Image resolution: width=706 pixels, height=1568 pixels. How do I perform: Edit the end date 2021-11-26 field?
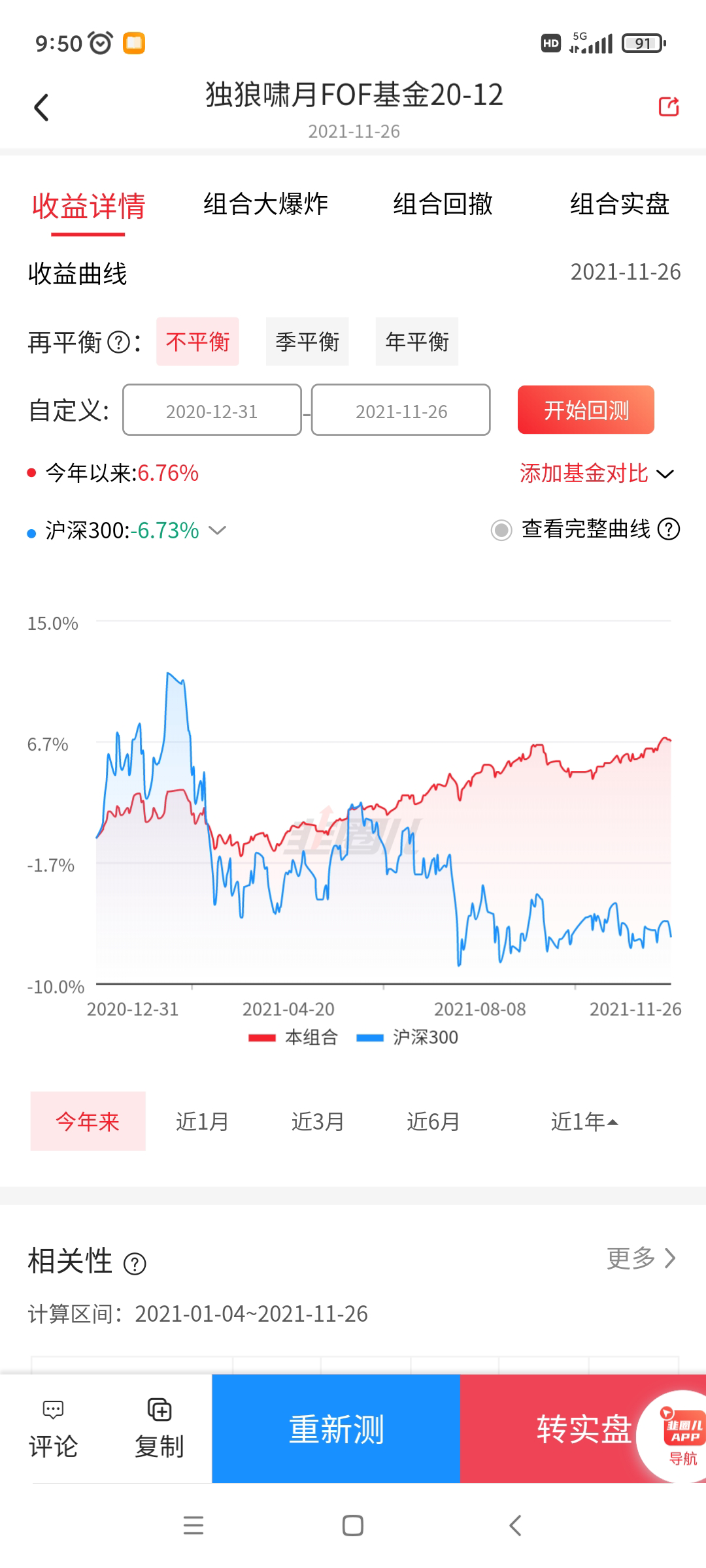(401, 411)
